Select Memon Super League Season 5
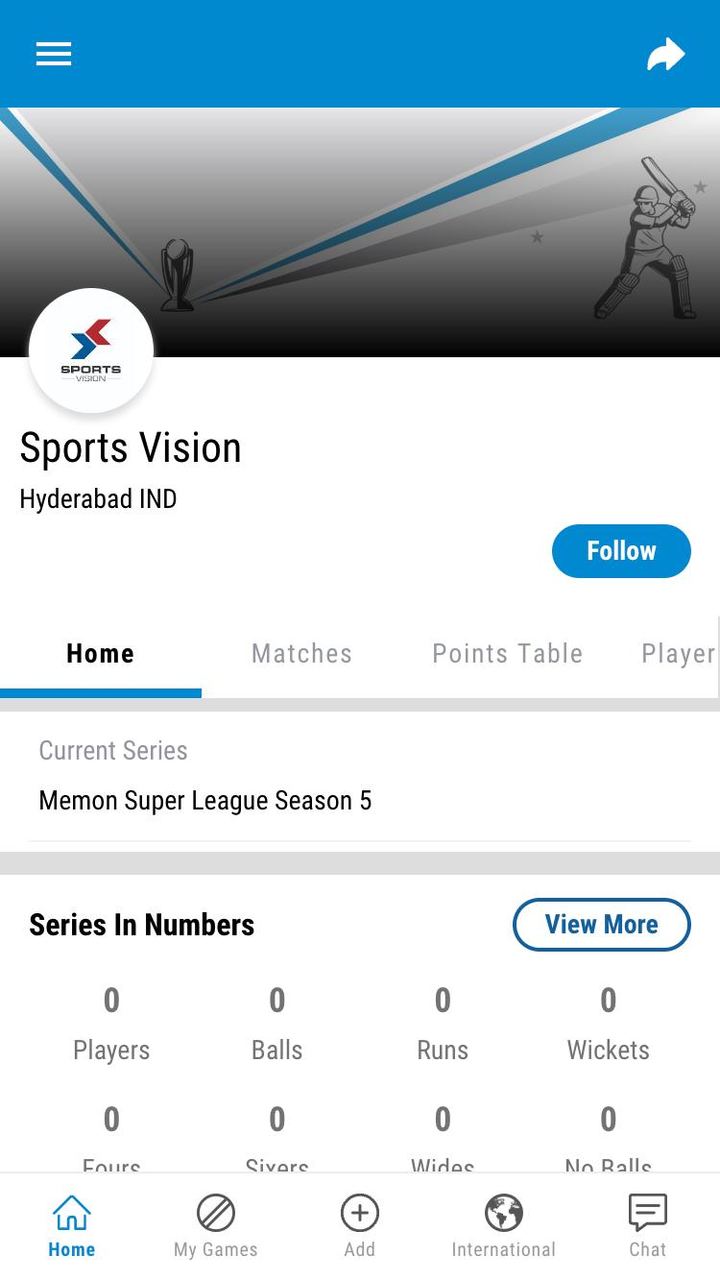This screenshot has width=720, height=1280. tap(204, 800)
